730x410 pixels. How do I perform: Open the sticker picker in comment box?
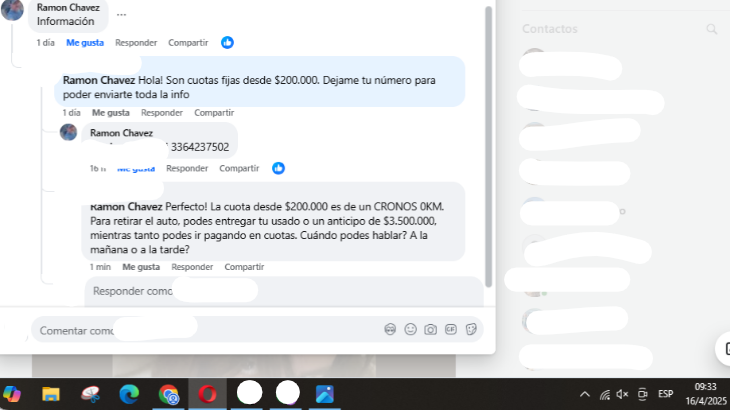[471, 329]
